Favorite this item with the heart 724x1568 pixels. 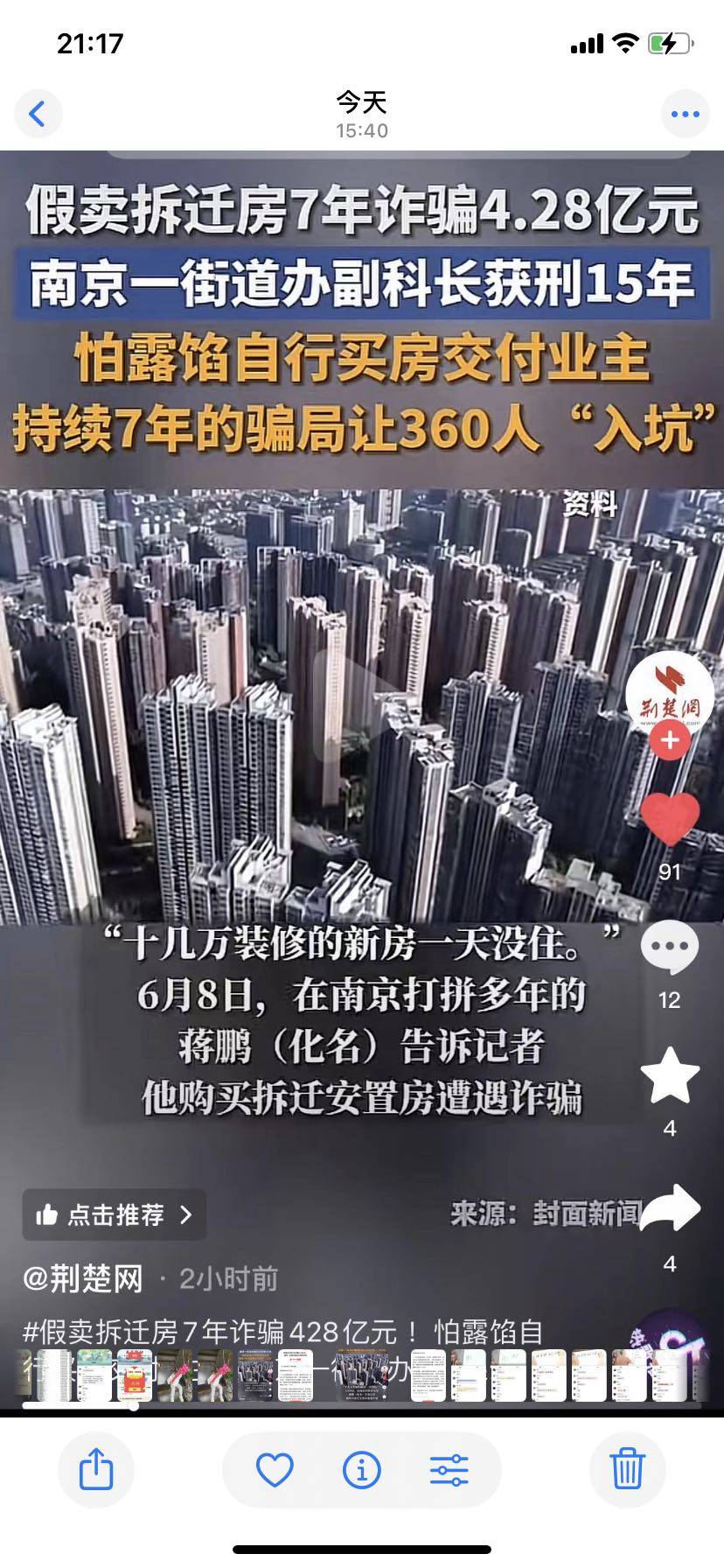[x=275, y=1470]
